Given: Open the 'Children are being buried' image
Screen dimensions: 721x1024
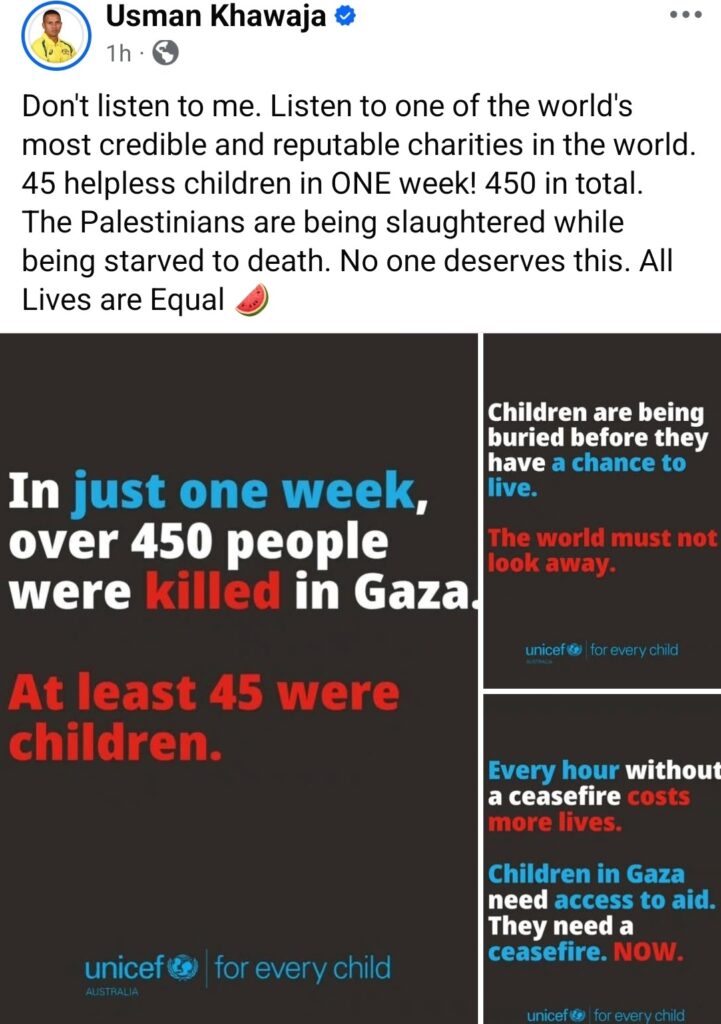Looking at the screenshot, I should pos(602,510).
